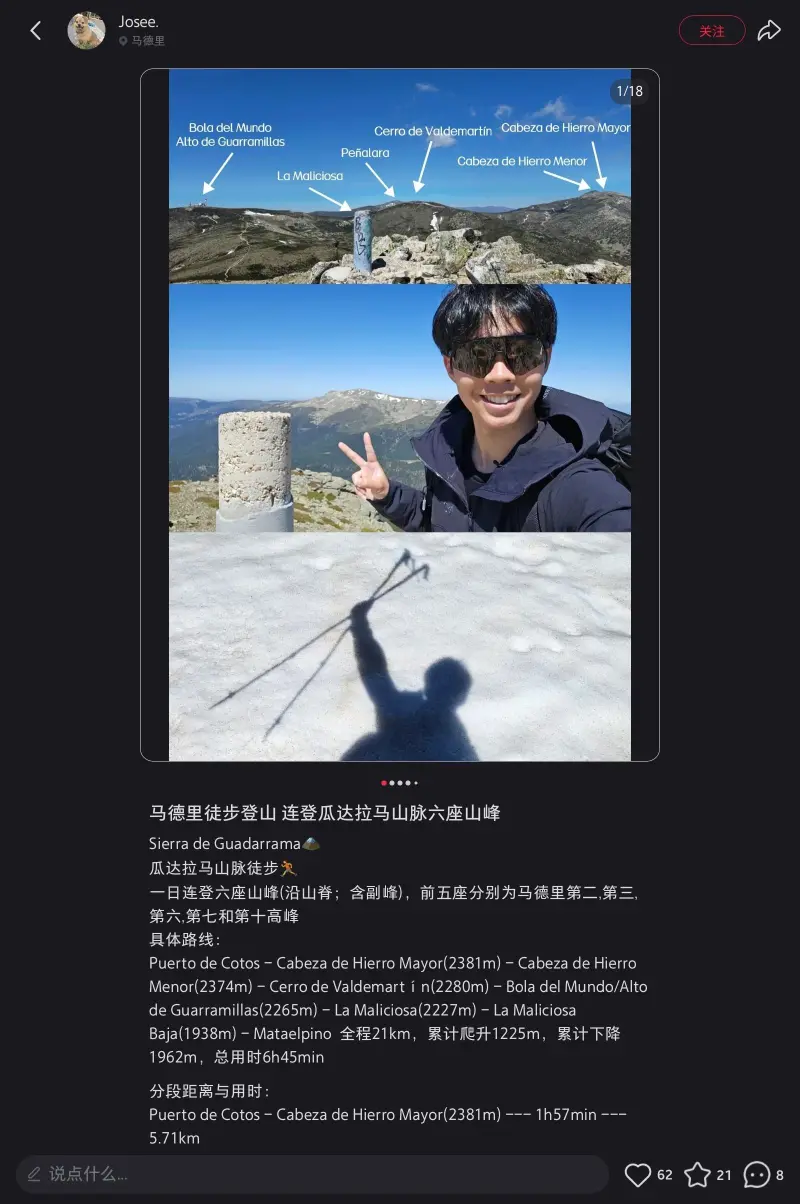
Task: Share this post via the arrow icon
Action: point(768,31)
